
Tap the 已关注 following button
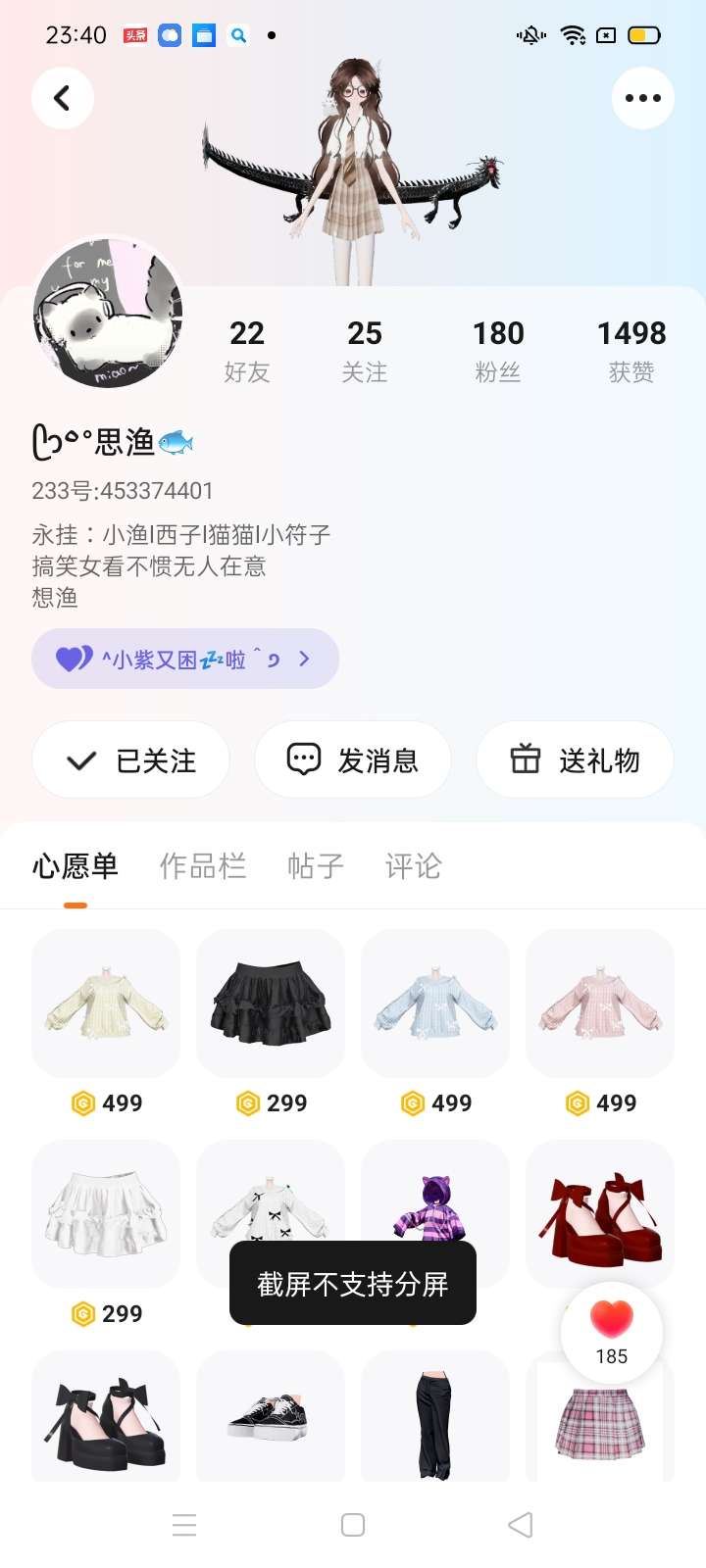pos(131,760)
